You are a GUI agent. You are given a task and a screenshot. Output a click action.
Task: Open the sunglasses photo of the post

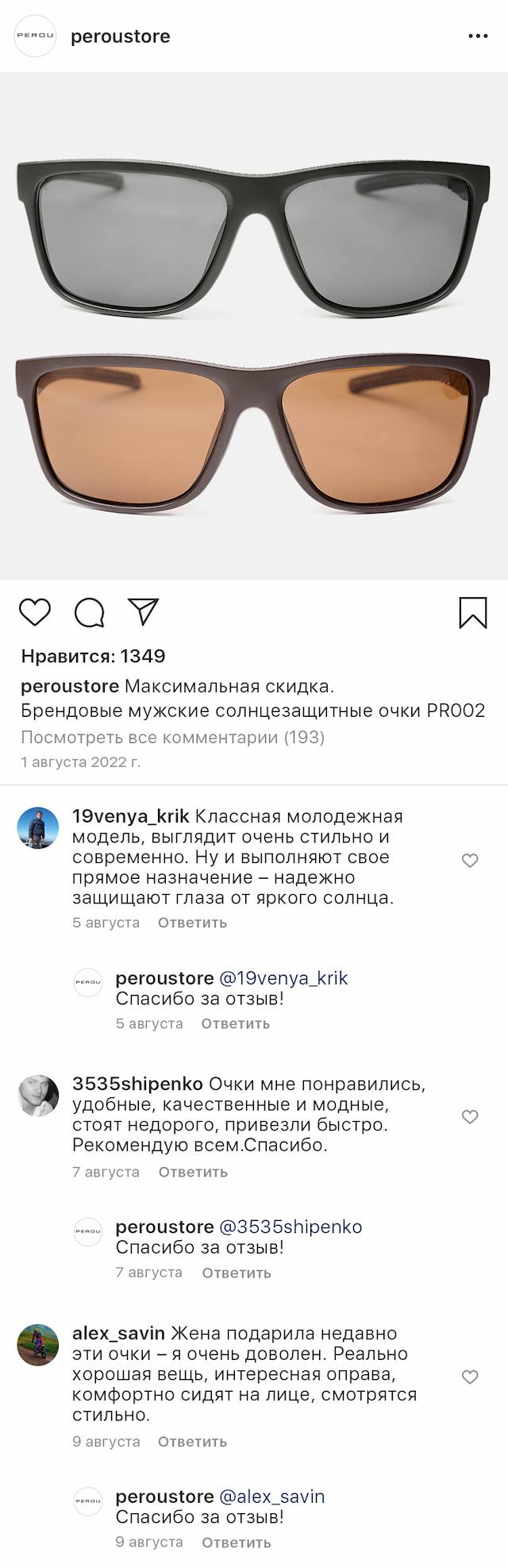pyautogui.click(x=254, y=326)
